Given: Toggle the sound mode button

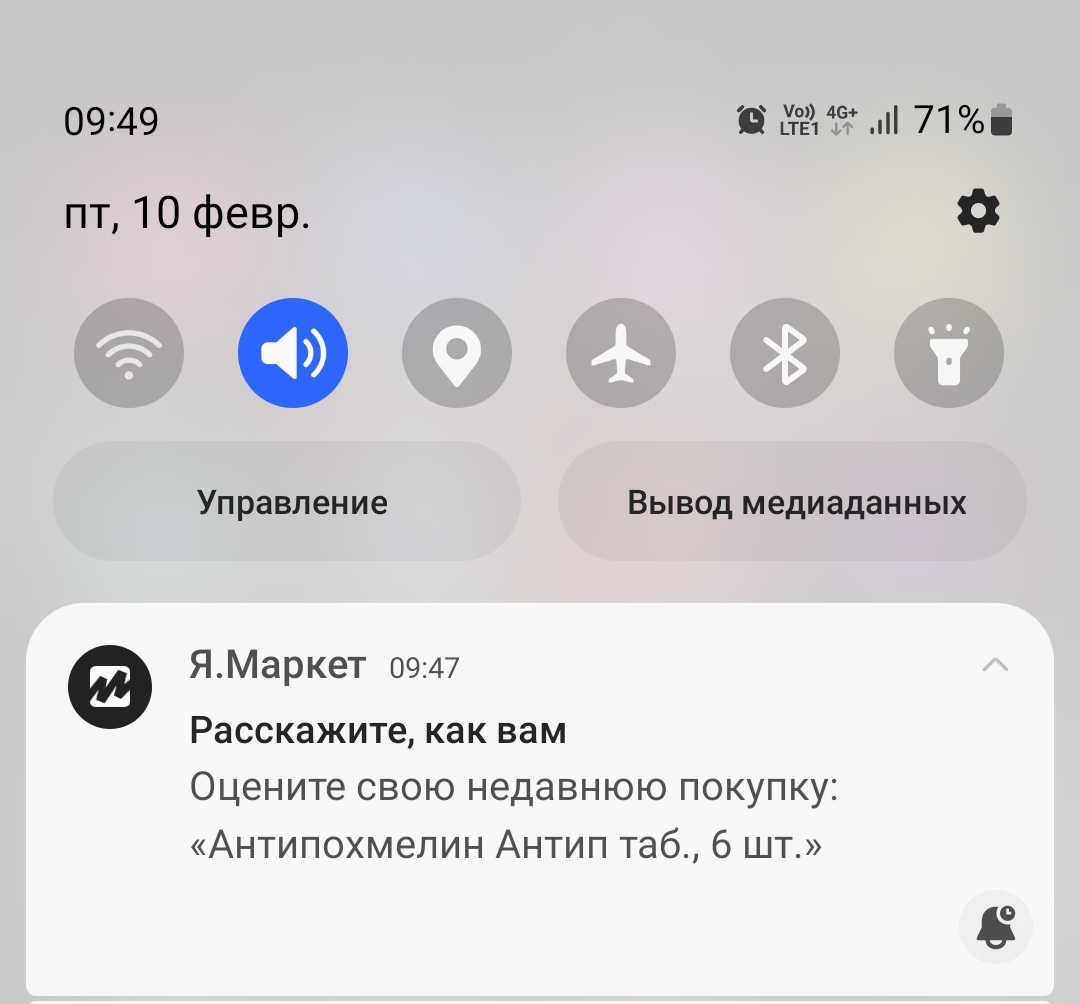Looking at the screenshot, I should (x=293, y=353).
